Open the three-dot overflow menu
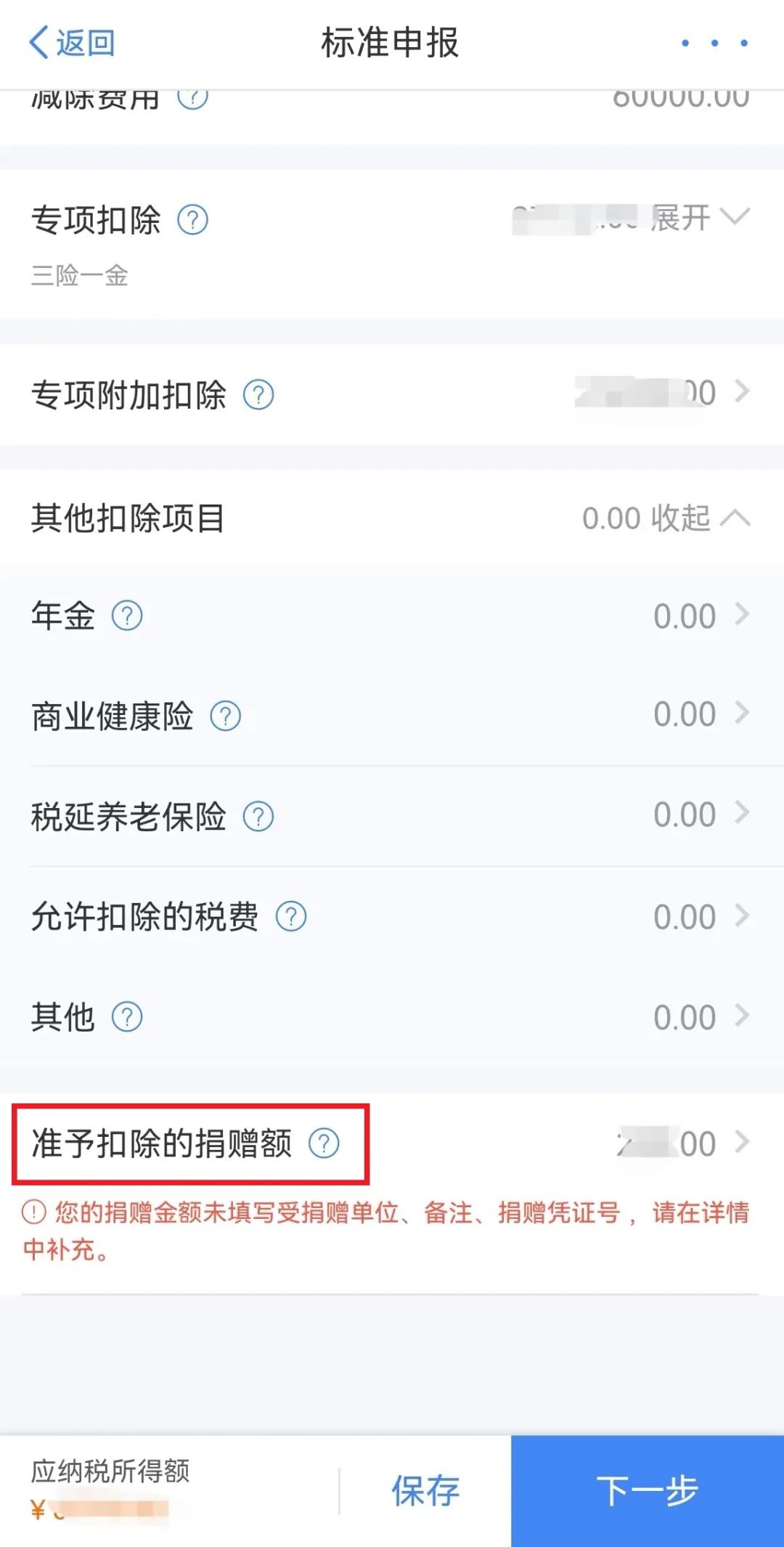Screen dimensions: 784x1547 (x=714, y=44)
